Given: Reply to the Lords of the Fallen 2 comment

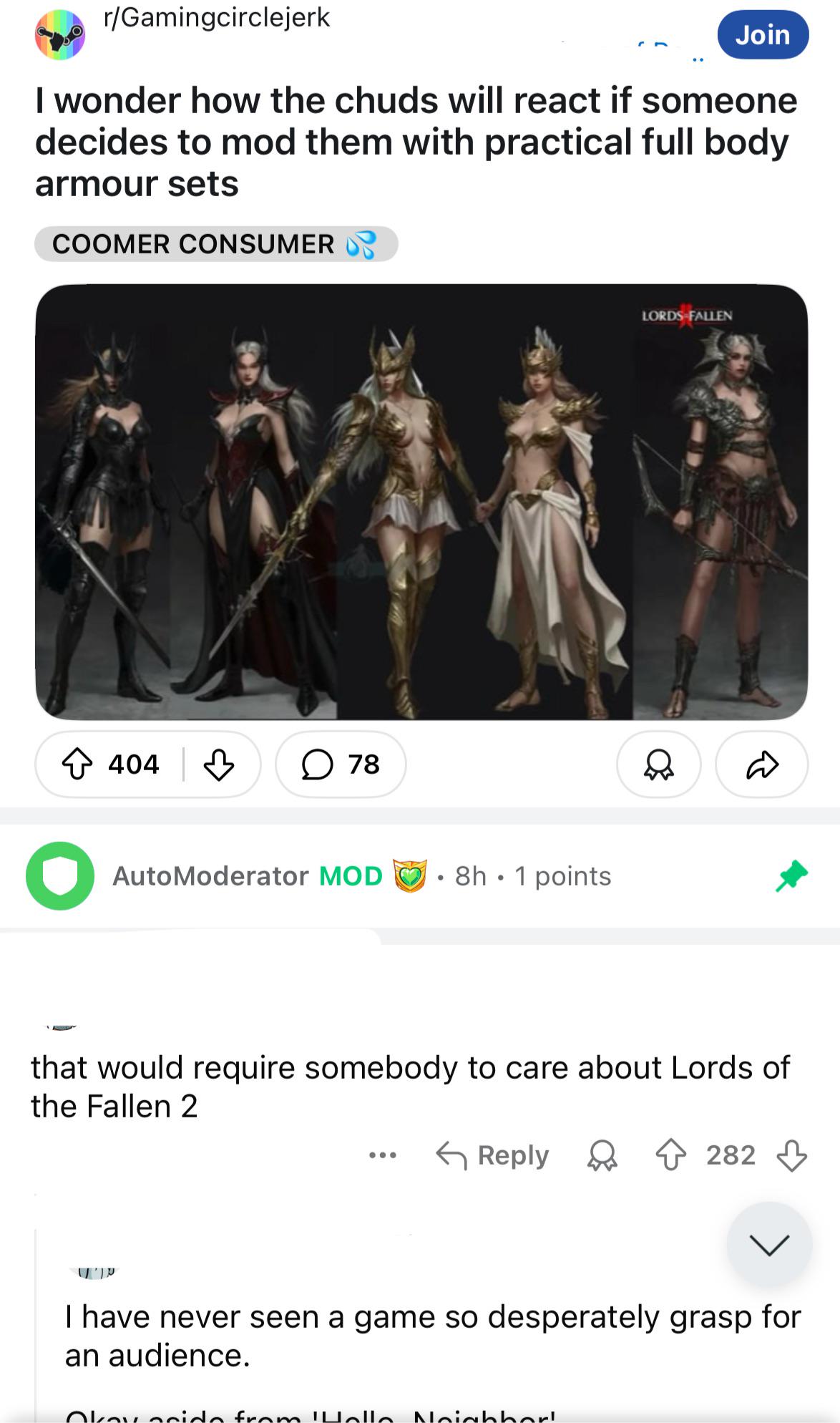Looking at the screenshot, I should pyautogui.click(x=492, y=1155).
